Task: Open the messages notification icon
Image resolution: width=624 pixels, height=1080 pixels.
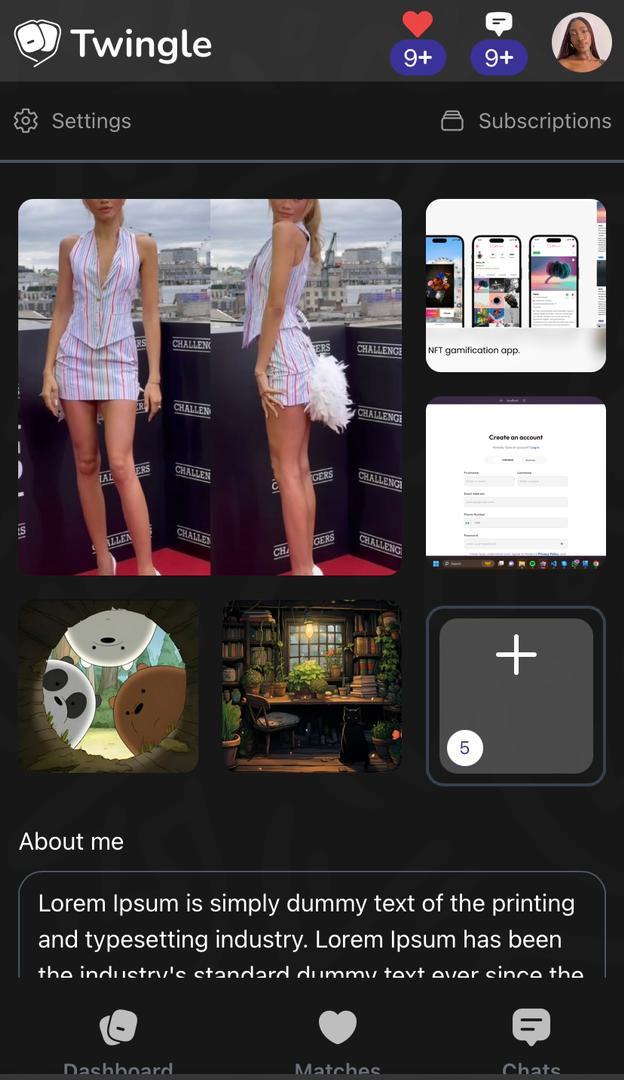Action: pos(498,41)
